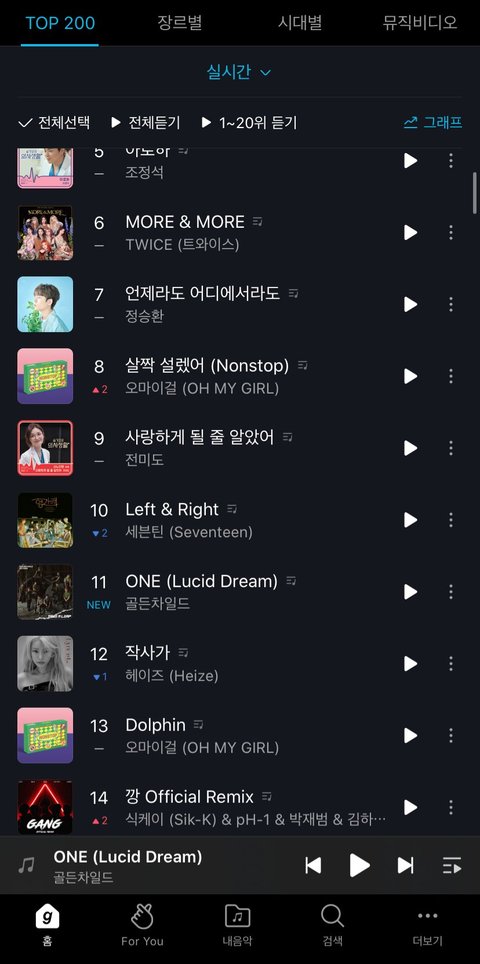Screen dimensions: 480x964
Task: Switch to the 장르별 tab
Action: [x=179, y=23]
